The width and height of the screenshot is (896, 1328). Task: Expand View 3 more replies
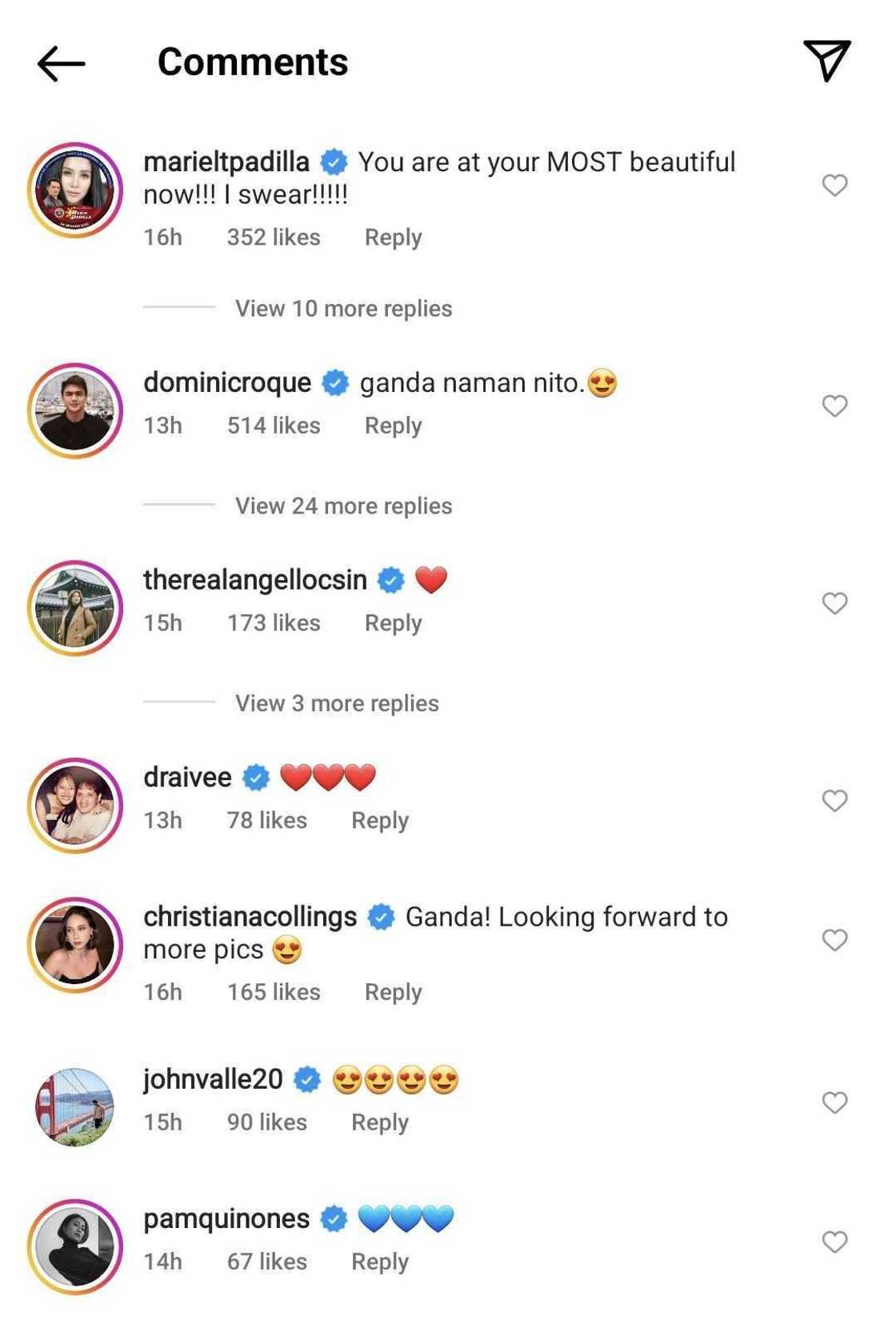pyautogui.click(x=337, y=704)
